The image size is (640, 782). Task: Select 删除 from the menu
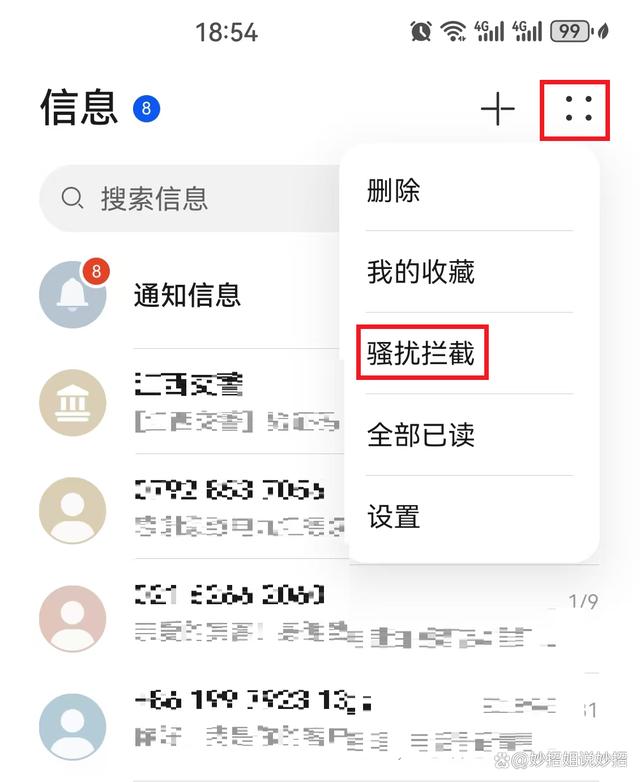point(394,190)
